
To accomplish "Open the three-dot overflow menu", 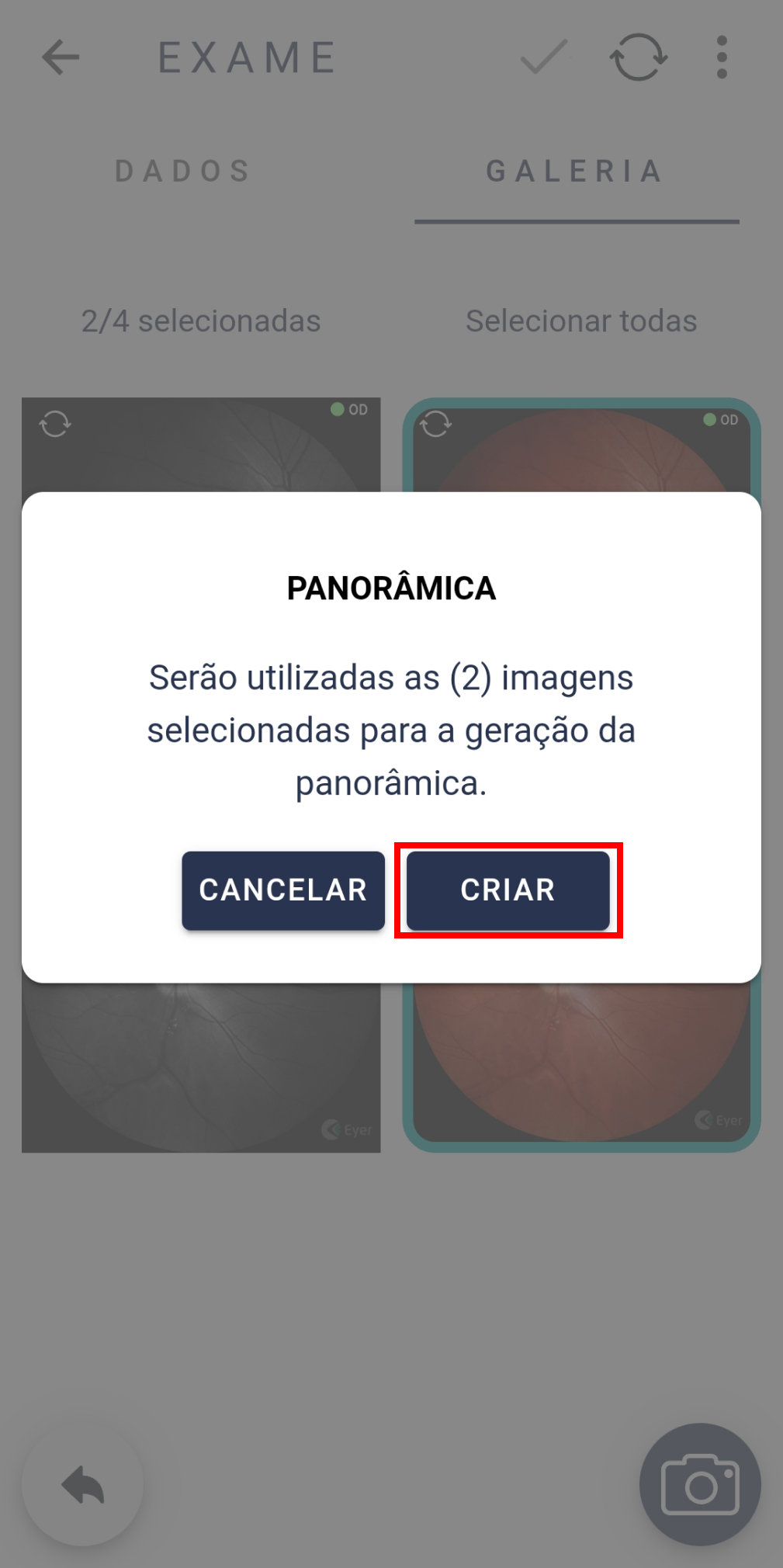I will point(722,57).
